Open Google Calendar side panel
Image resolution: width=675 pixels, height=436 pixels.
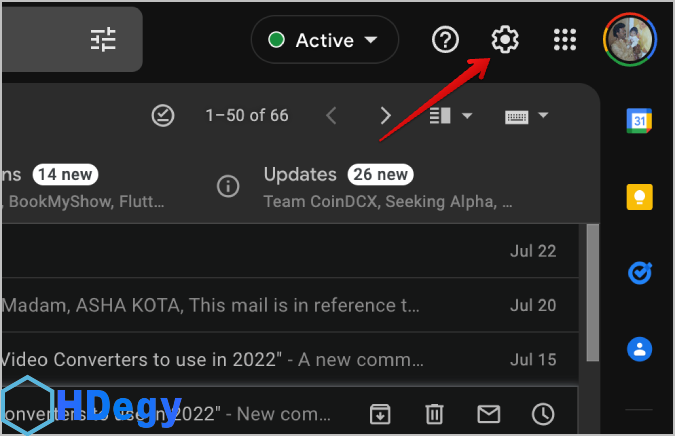[639, 121]
